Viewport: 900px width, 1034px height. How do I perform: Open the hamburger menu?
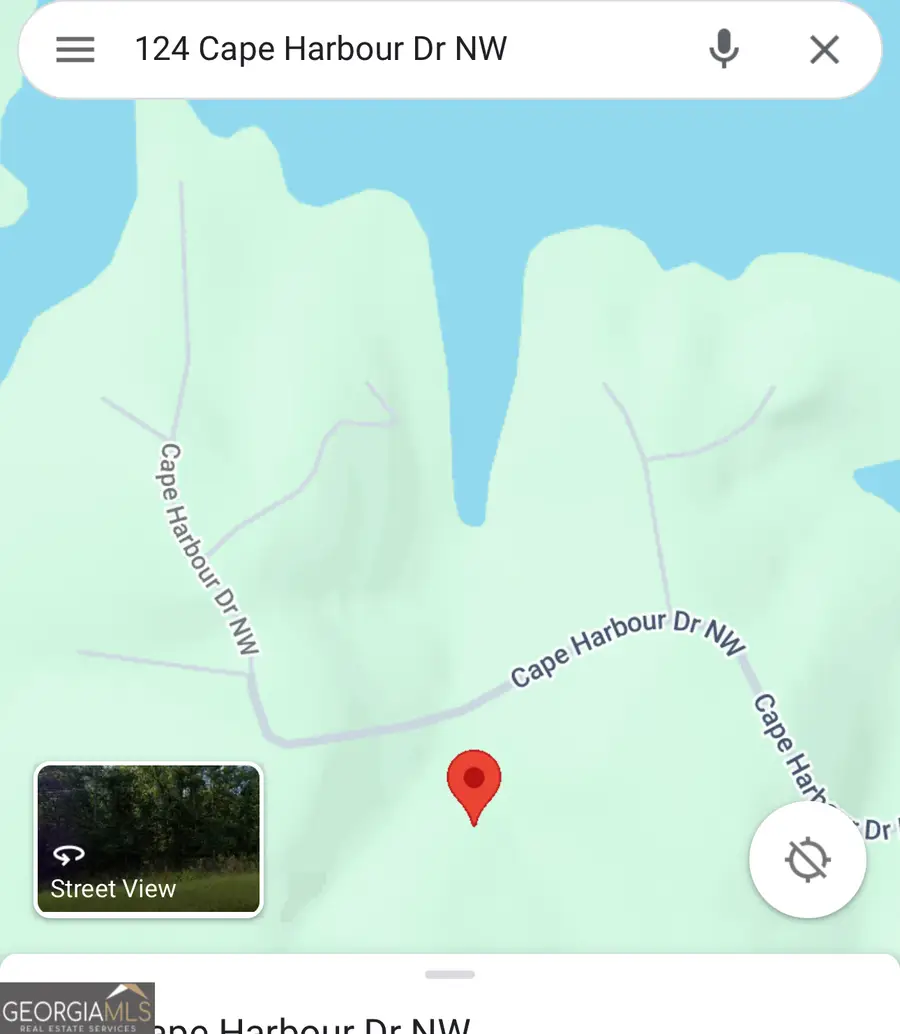point(75,50)
